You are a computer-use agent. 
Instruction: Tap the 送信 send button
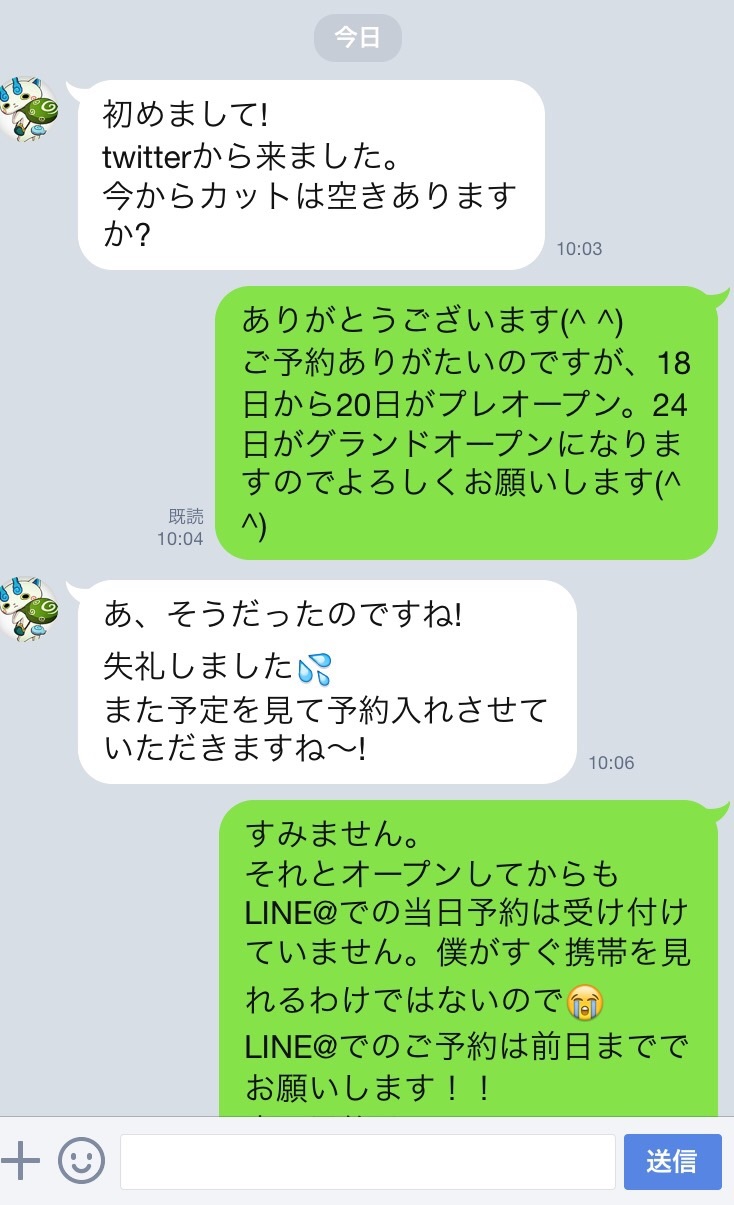672,1161
